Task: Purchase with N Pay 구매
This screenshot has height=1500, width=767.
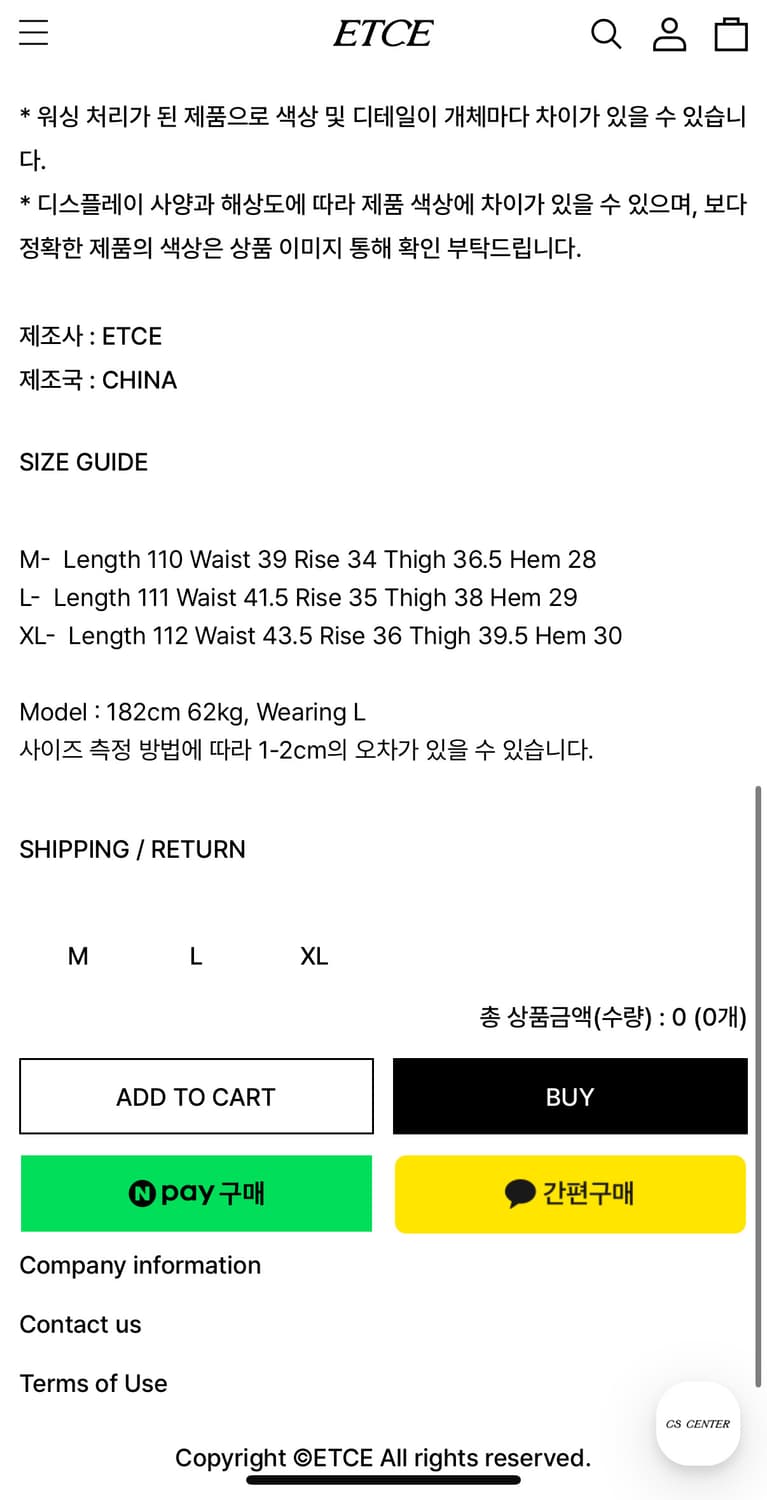Action: click(195, 1193)
